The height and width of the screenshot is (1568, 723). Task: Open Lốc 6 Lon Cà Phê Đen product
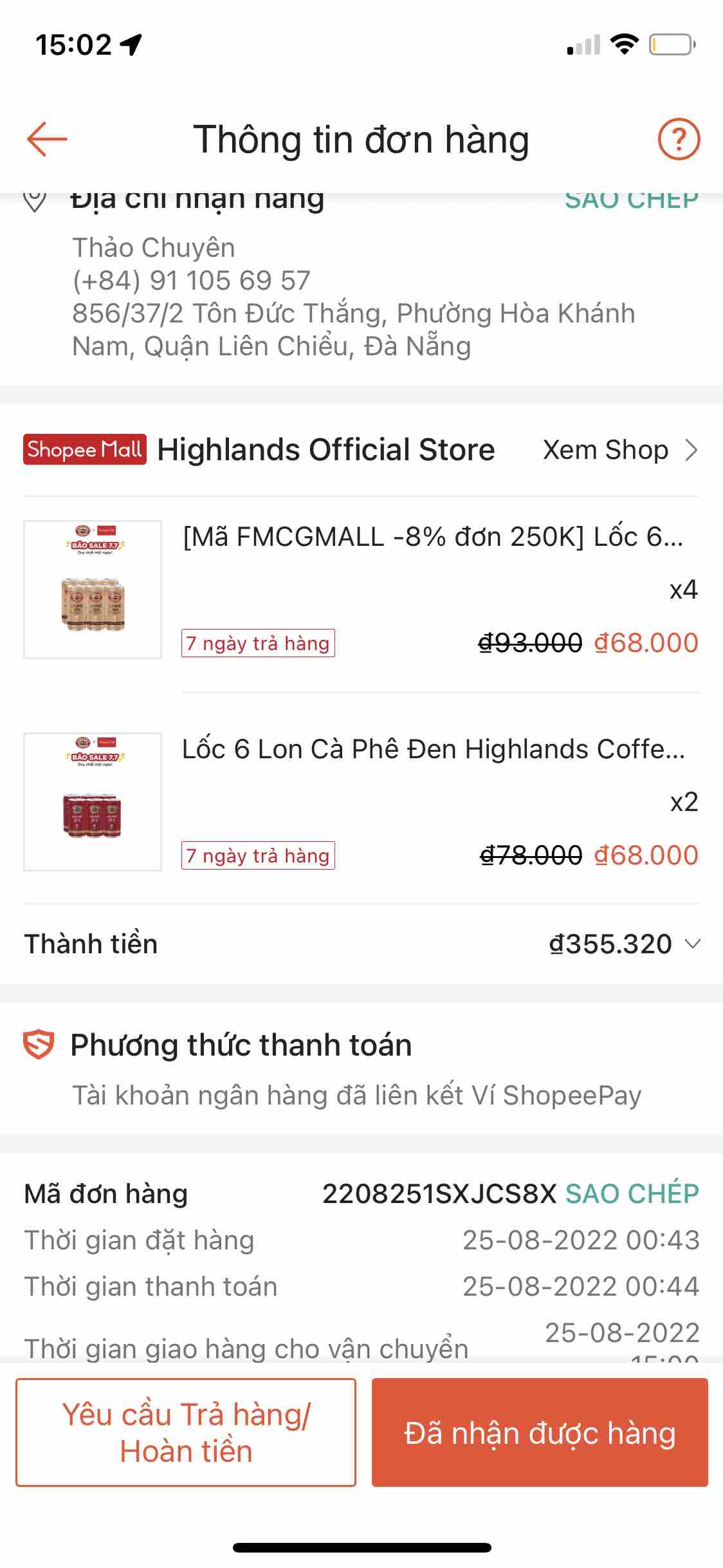click(432, 749)
